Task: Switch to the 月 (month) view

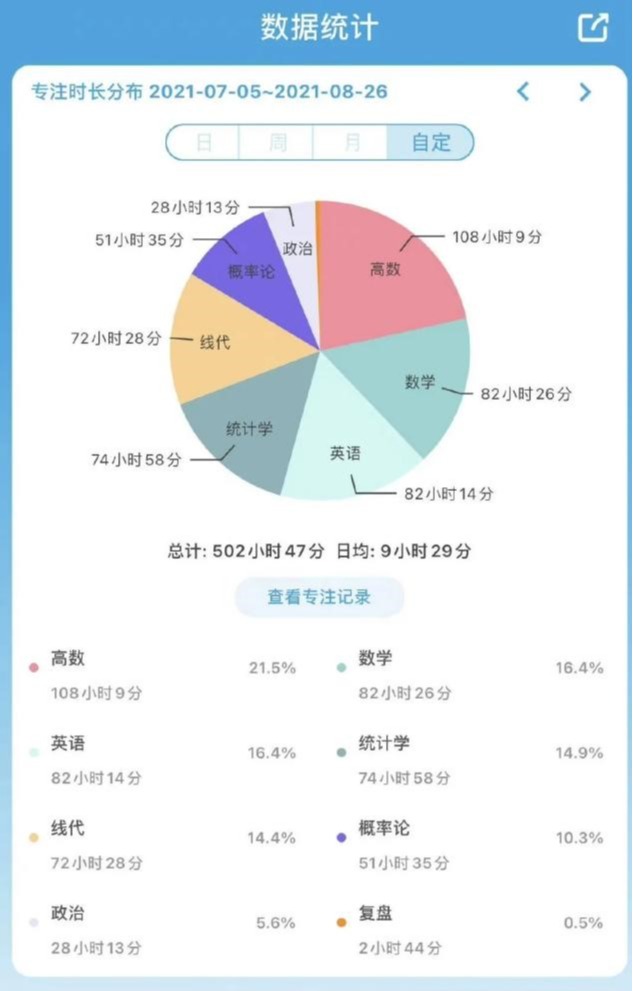Action: (351, 142)
